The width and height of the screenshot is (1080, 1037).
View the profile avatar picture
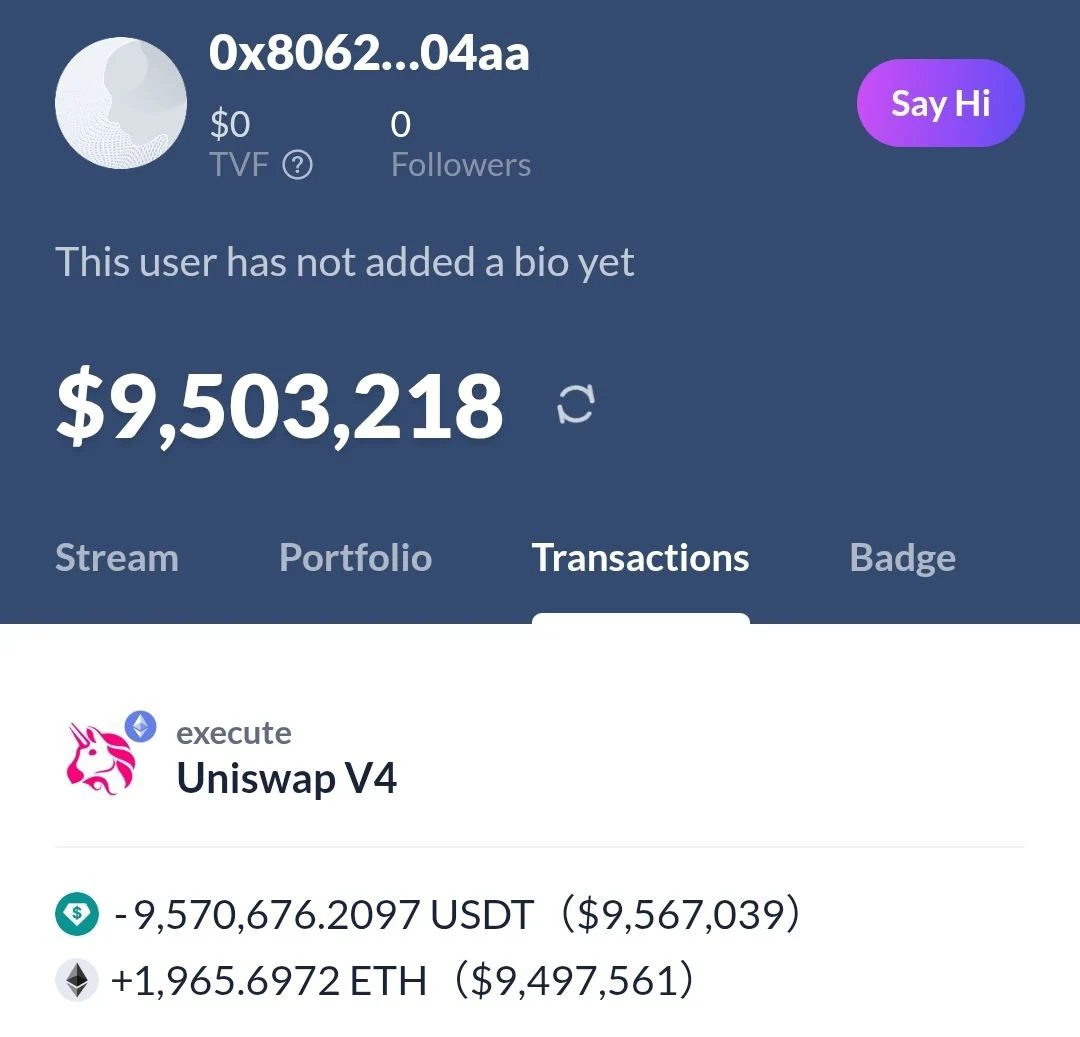click(120, 103)
